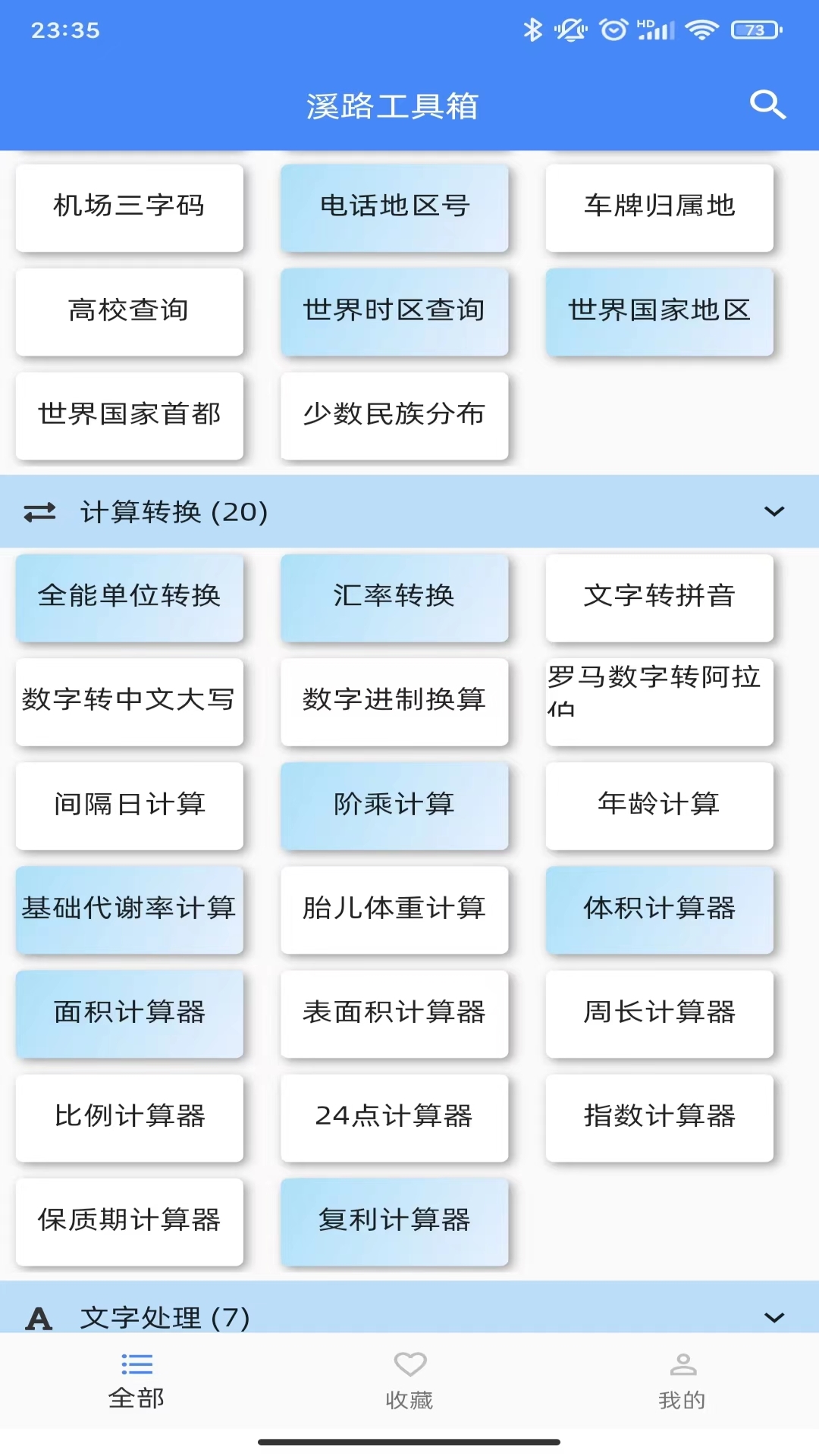Image resolution: width=819 pixels, height=1456 pixels.
Task: Open the 年龄计算 tool
Action: (x=659, y=804)
